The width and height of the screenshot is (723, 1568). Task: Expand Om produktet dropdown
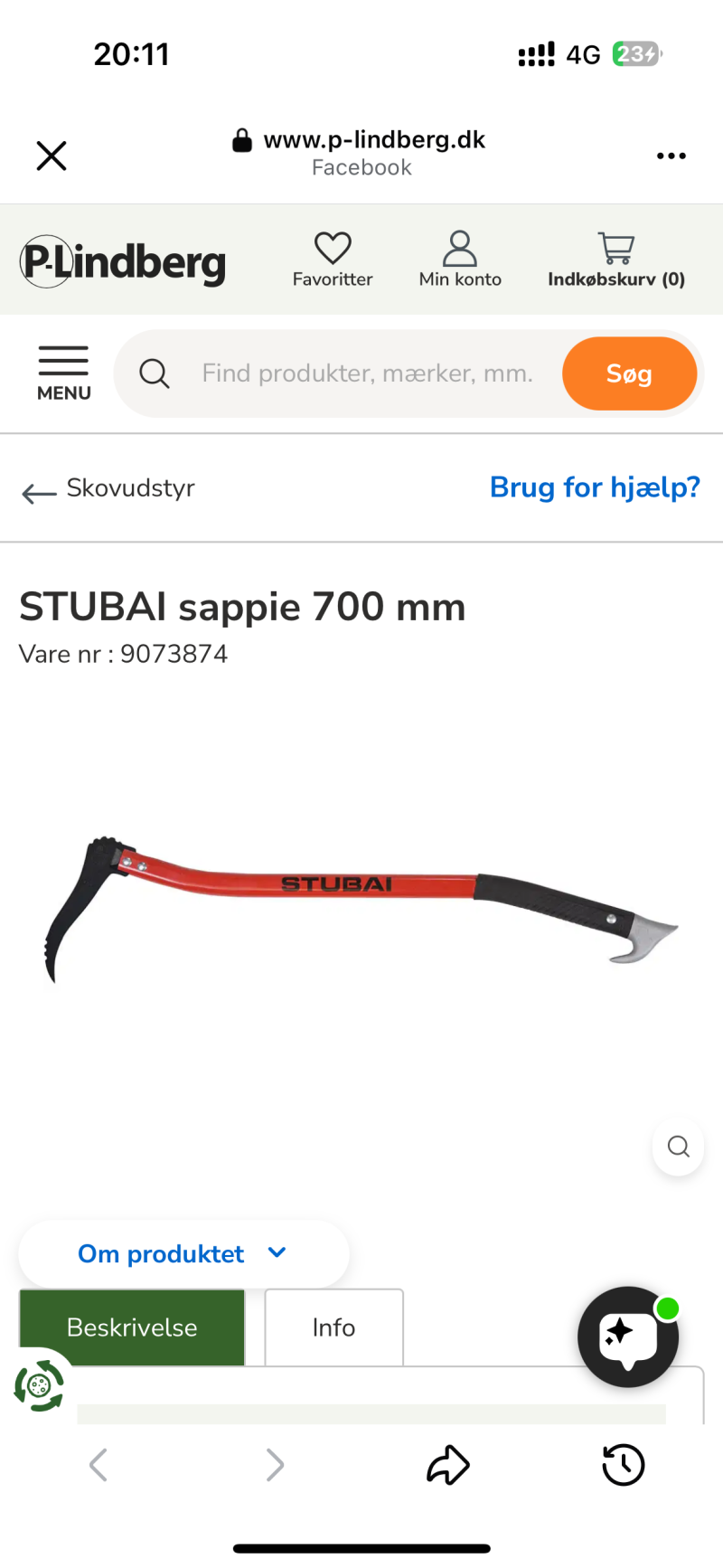click(183, 1253)
